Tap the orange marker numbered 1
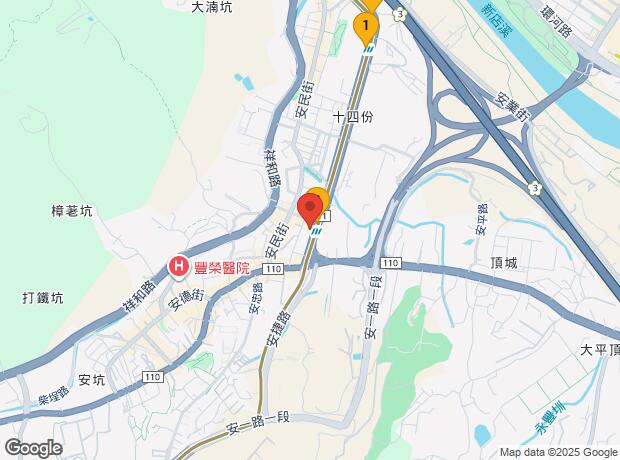620x460 pixels. click(367, 25)
